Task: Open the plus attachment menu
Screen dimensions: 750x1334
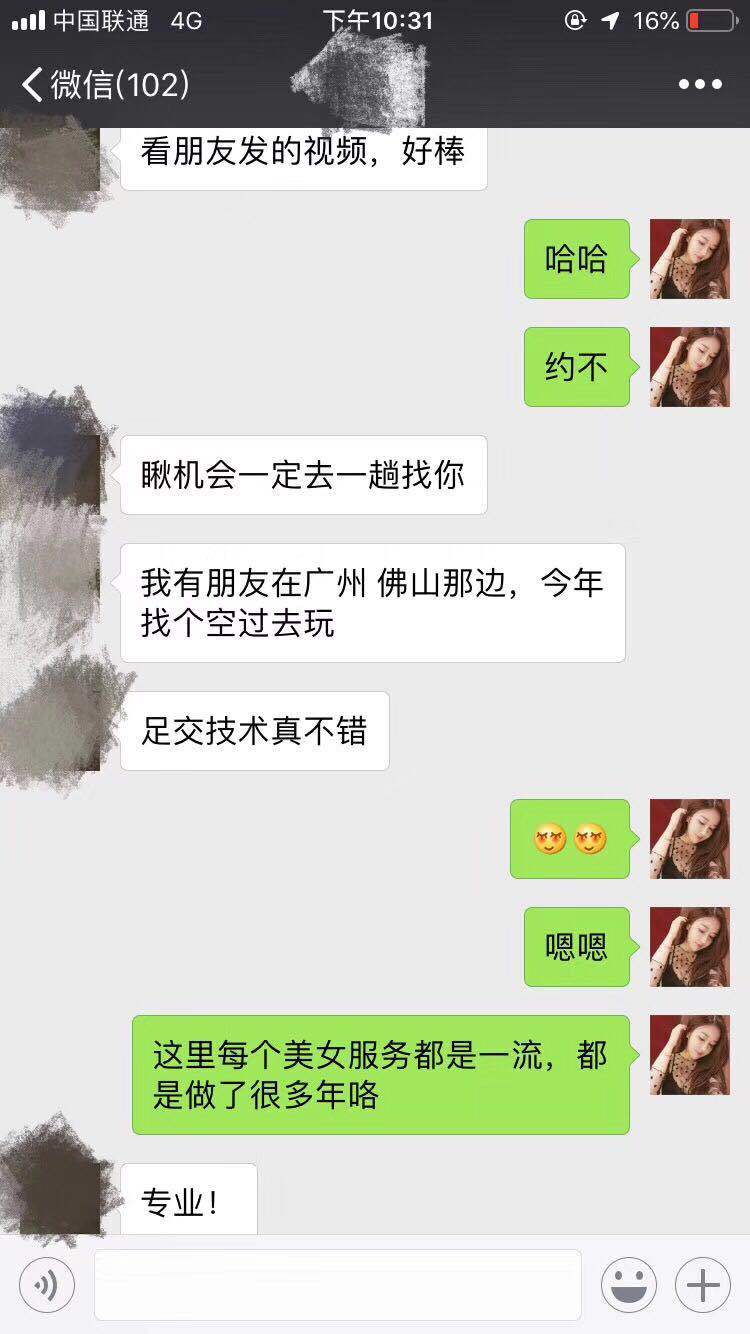Action: [x=703, y=1284]
